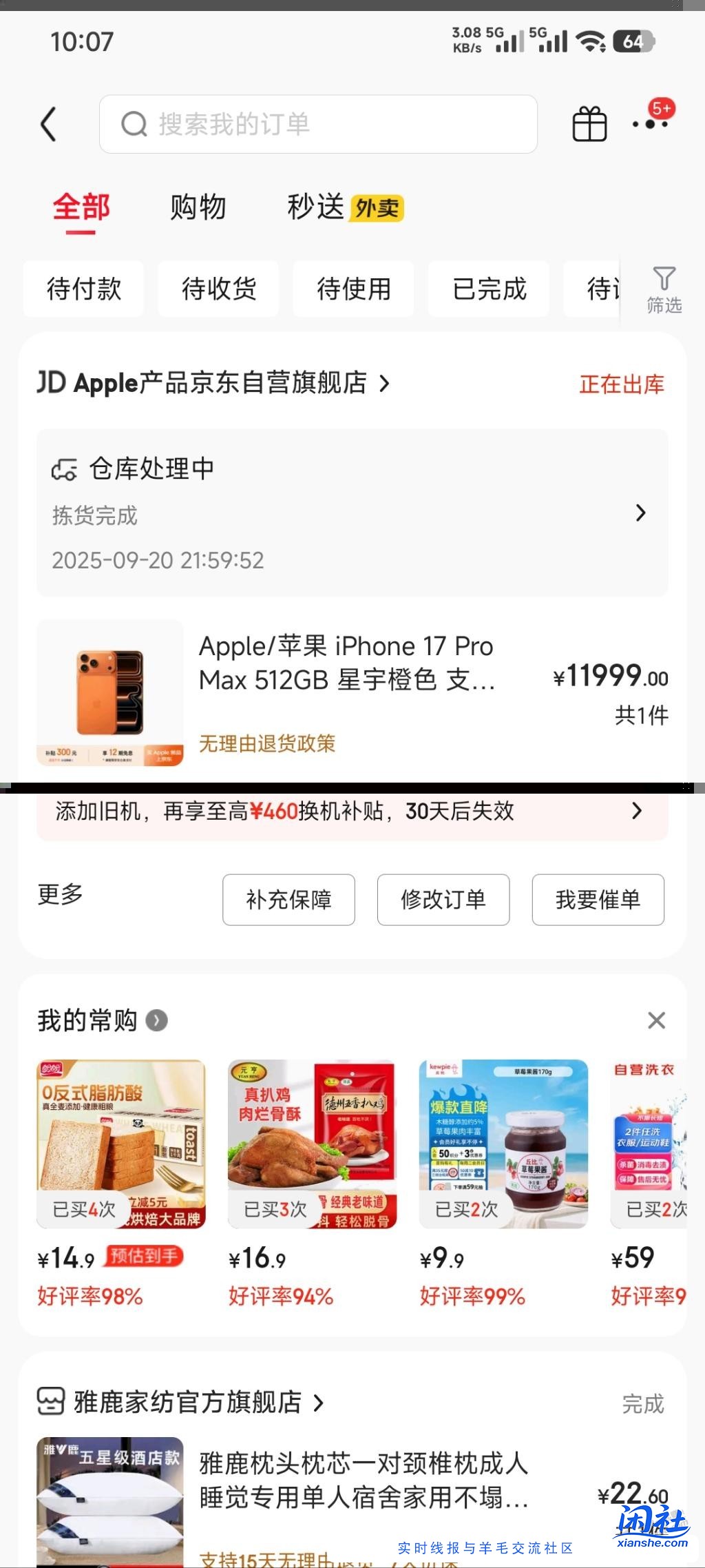This screenshot has width=705, height=1568.
Task: Open the gift rewards icon
Action: (588, 124)
